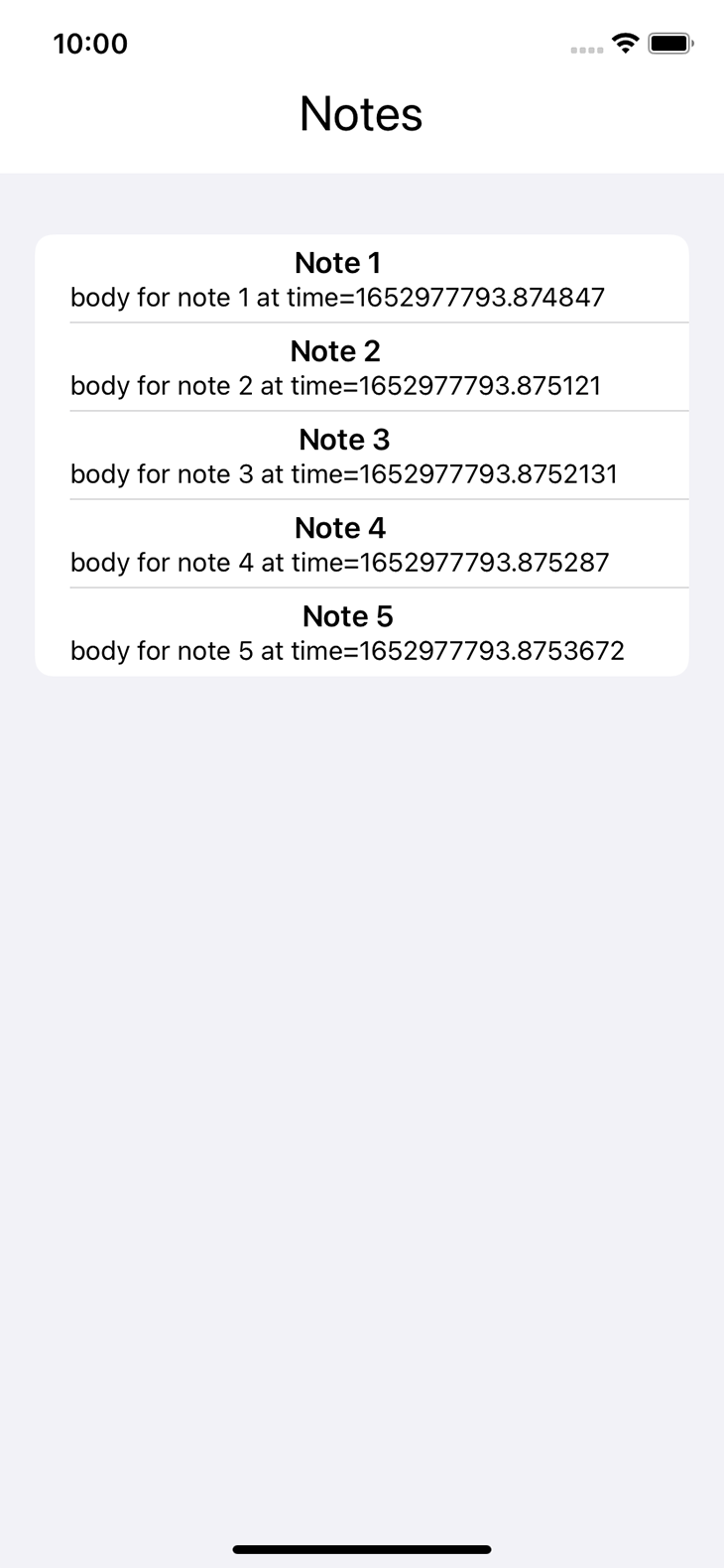Click the body text of Note 1

pyautogui.click(x=340, y=297)
